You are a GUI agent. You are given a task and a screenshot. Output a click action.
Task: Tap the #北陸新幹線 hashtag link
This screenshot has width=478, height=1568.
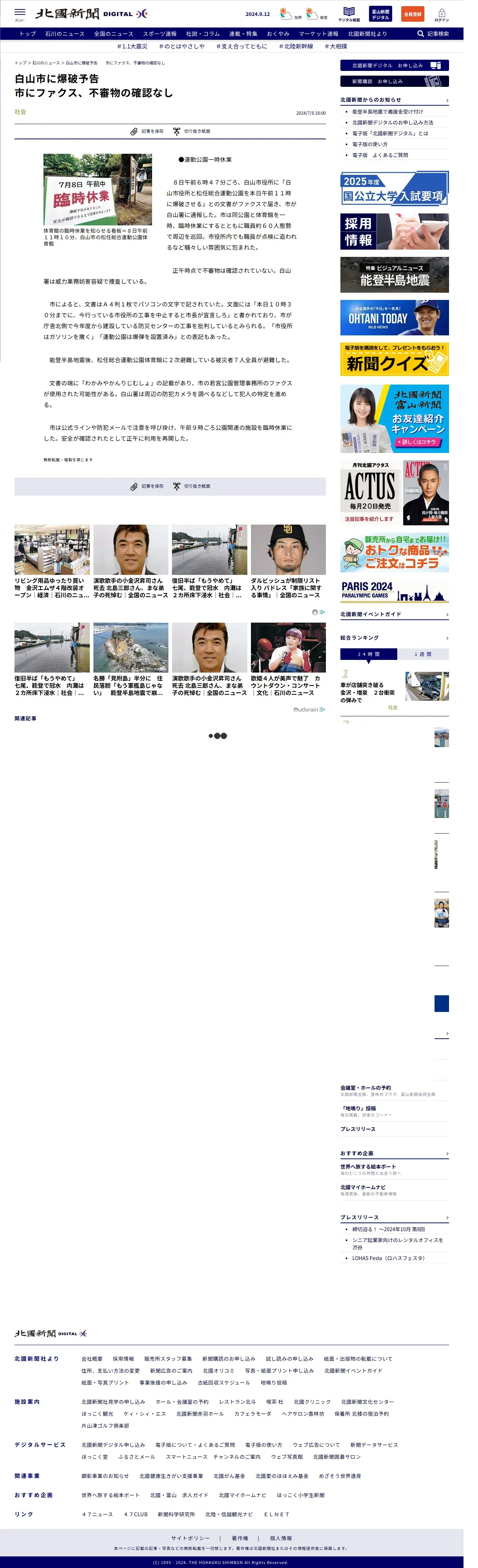pos(296,46)
